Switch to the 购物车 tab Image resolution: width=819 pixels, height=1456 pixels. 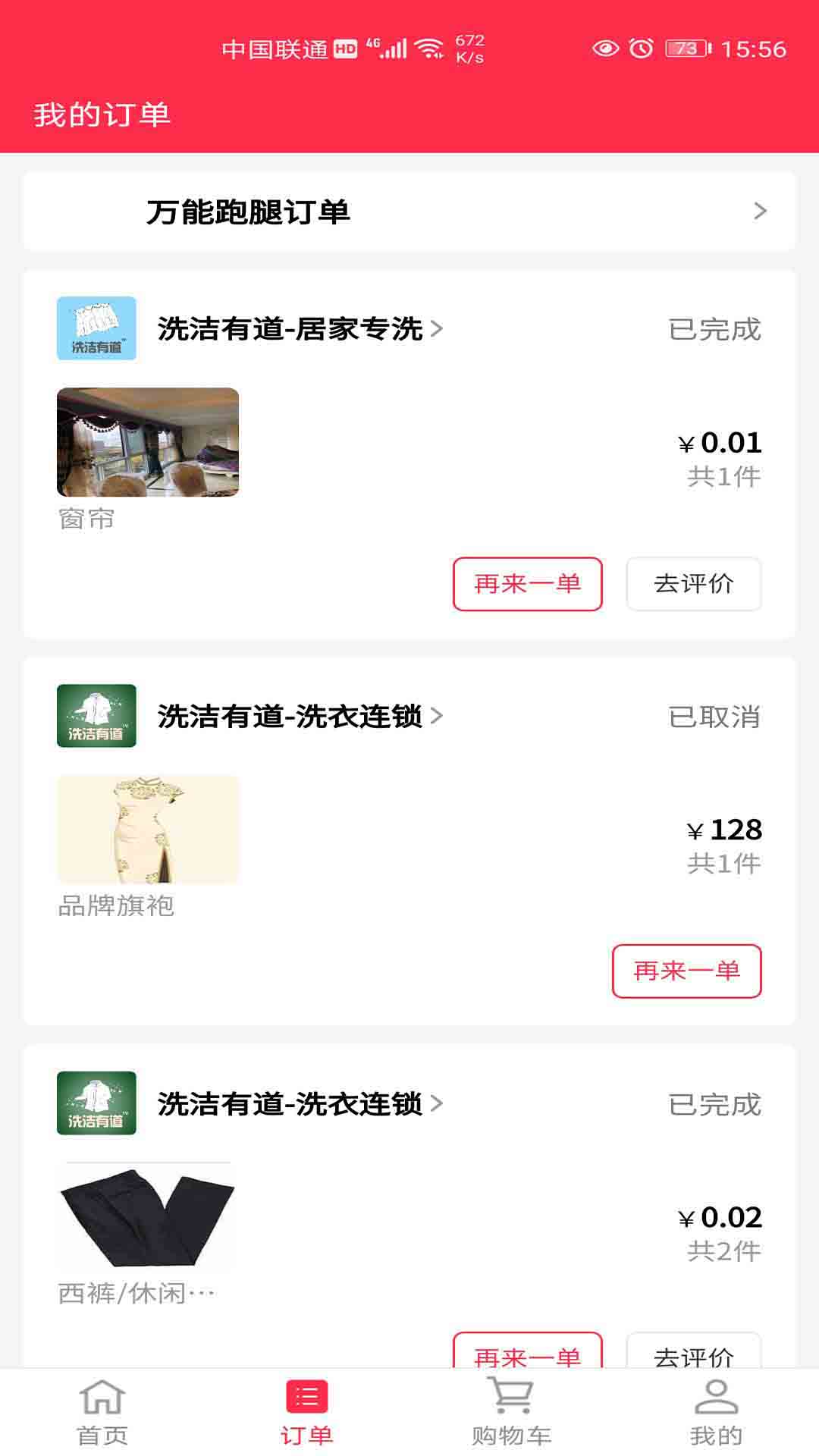511,1412
